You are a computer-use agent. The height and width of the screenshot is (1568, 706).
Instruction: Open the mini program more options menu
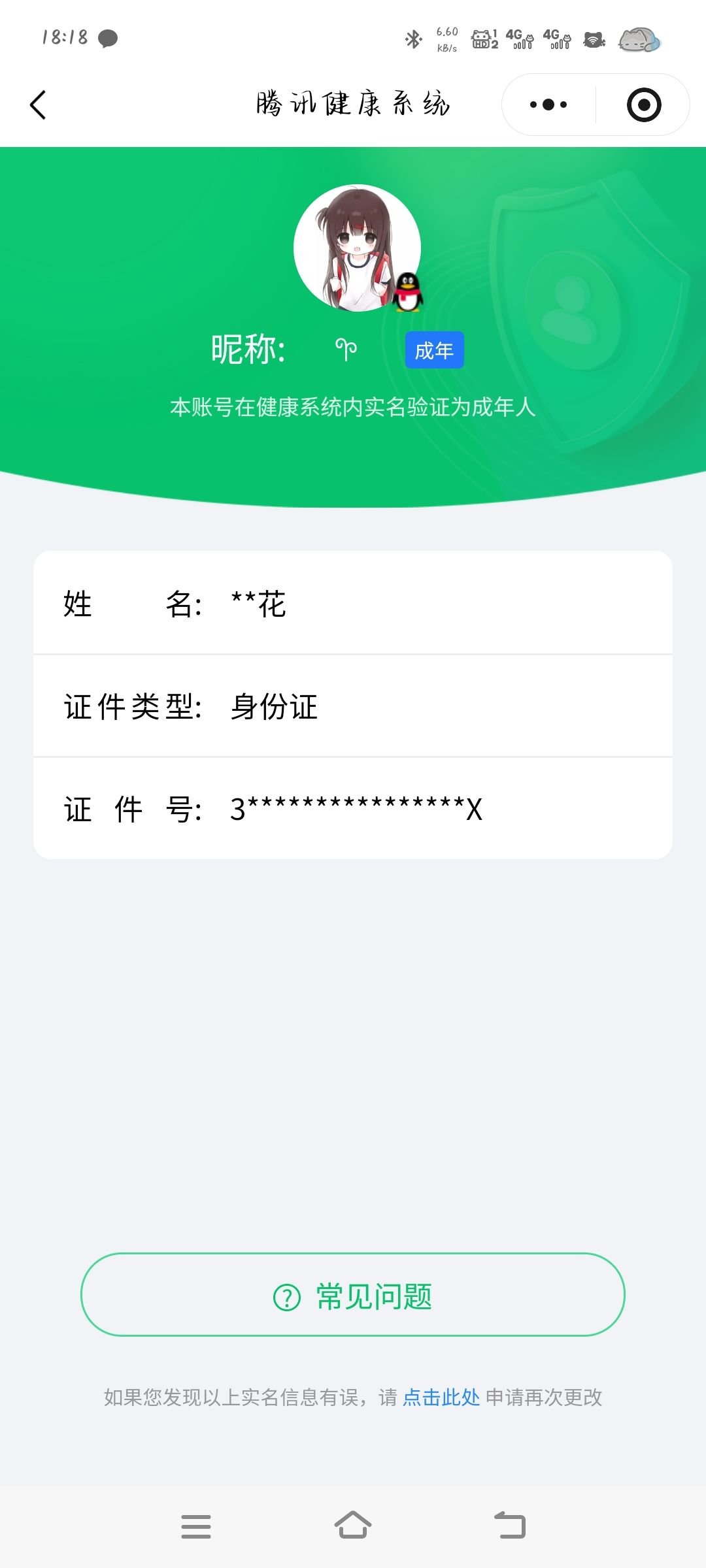click(549, 105)
